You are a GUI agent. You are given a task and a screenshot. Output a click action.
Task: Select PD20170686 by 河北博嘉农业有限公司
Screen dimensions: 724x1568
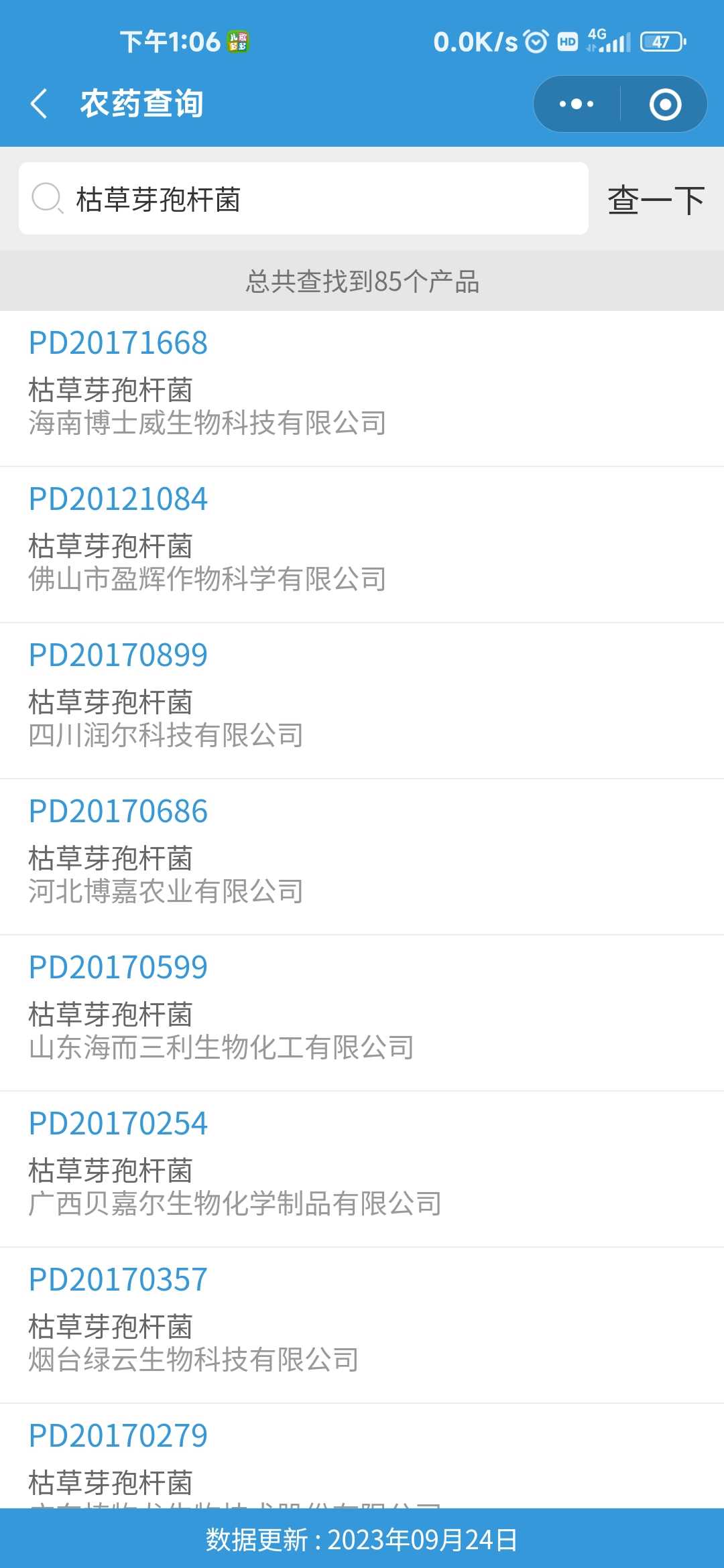[362, 857]
